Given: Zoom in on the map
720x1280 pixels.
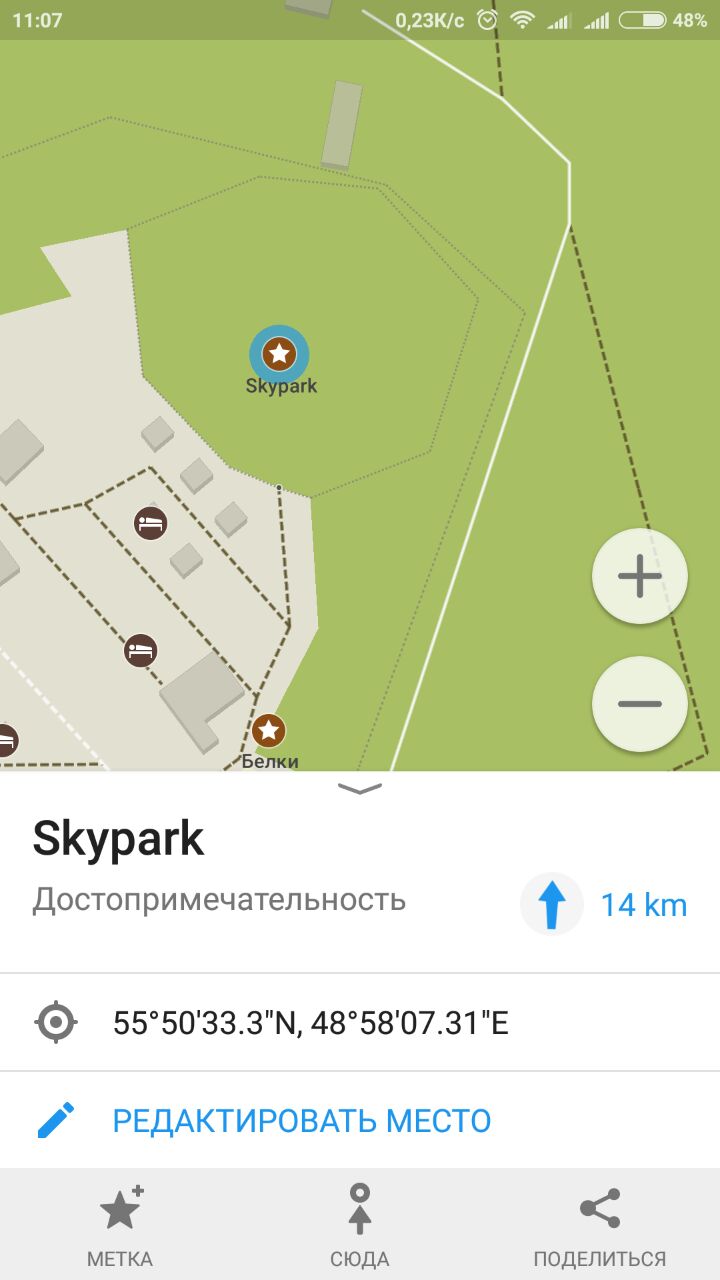Looking at the screenshot, I should 640,577.
